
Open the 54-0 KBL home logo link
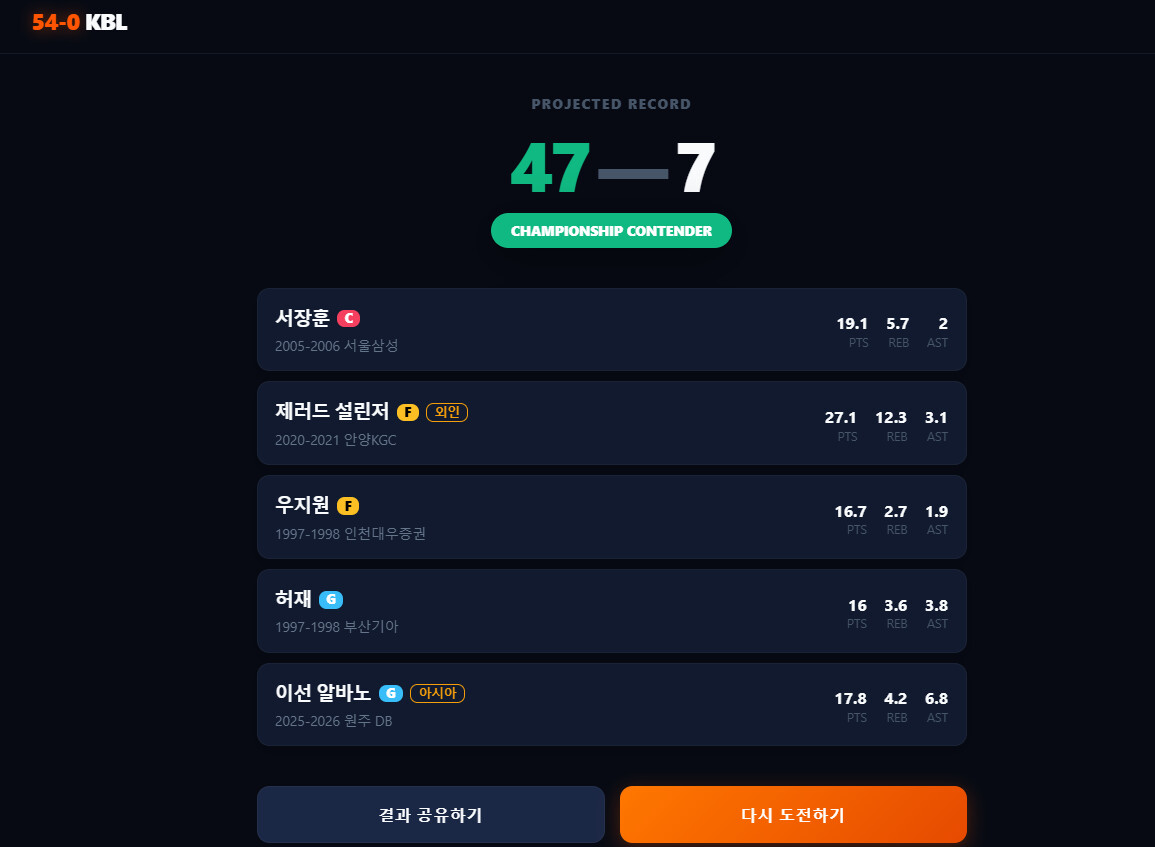(80, 22)
